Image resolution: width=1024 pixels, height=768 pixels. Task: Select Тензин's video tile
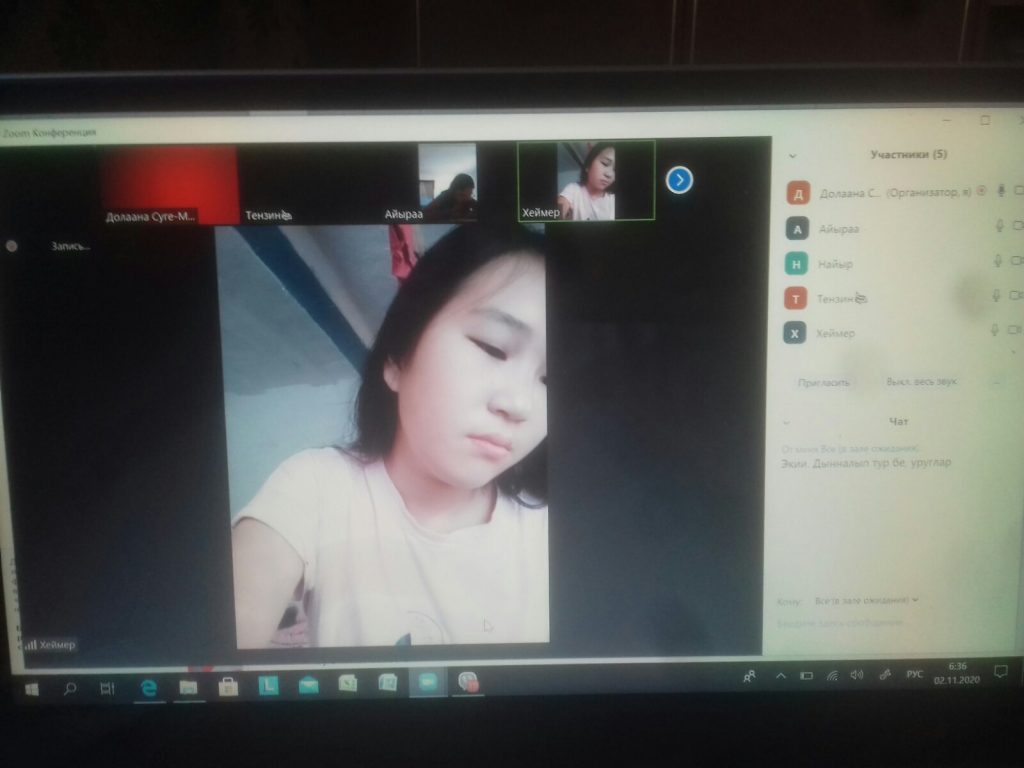(300, 184)
